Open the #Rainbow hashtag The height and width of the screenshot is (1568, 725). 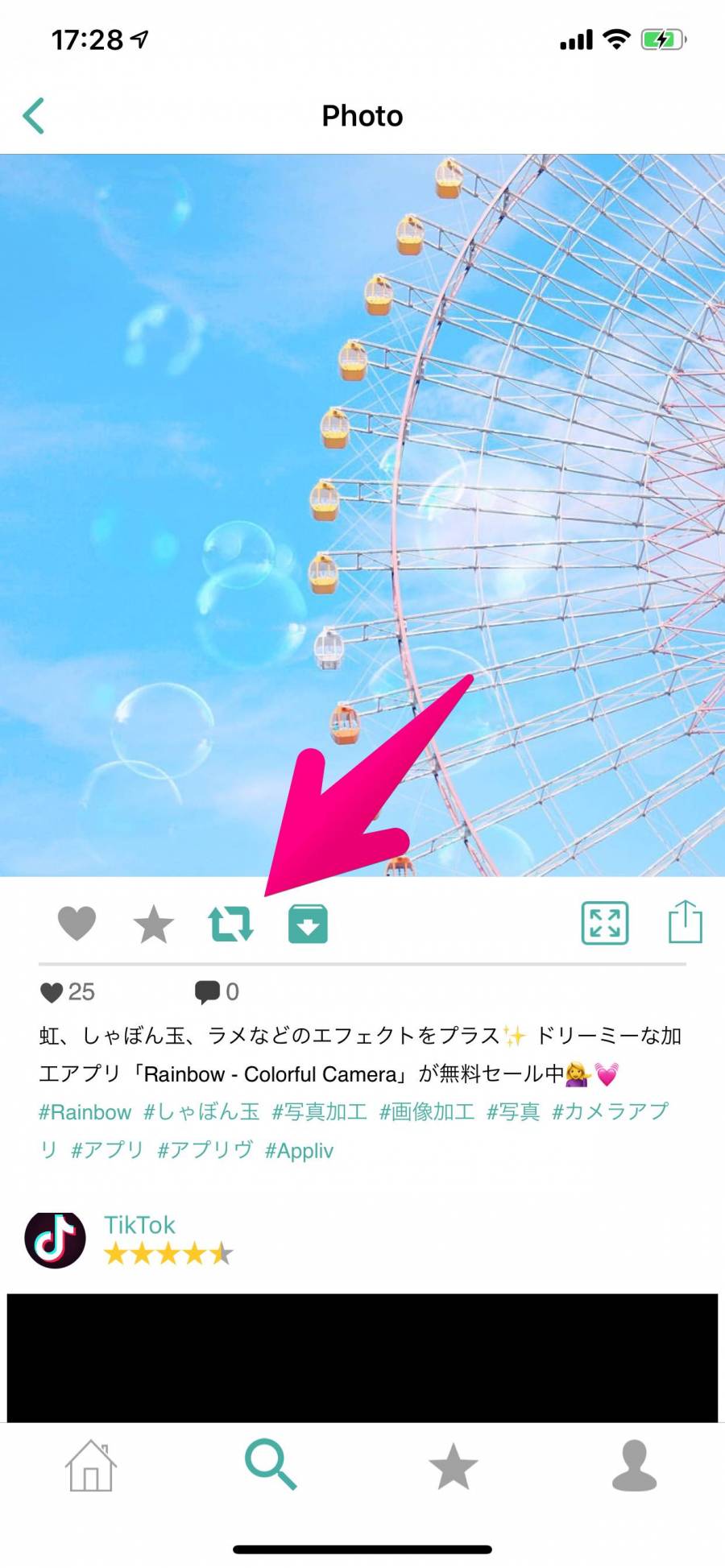[x=85, y=1112]
